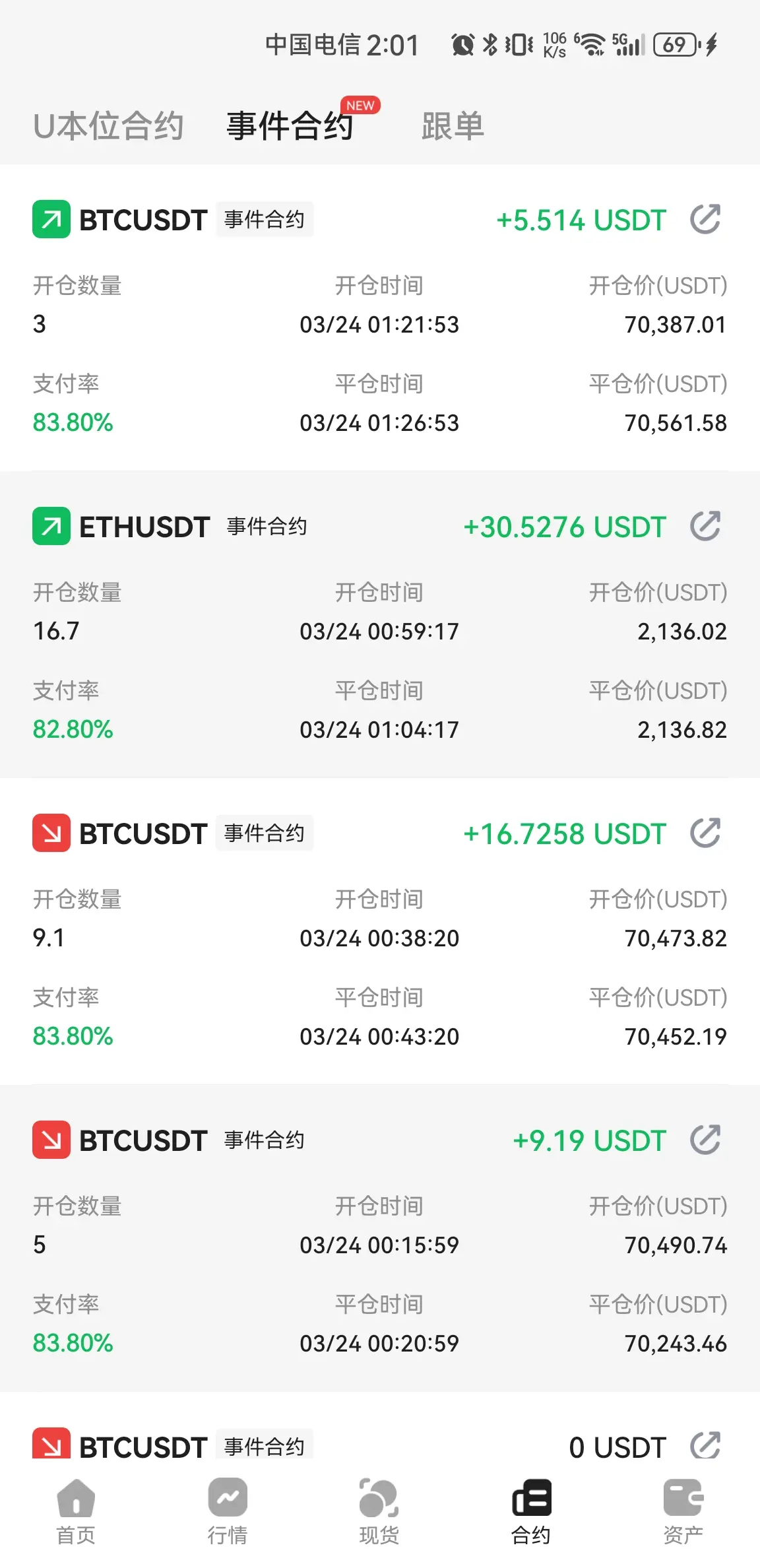This screenshot has height=1568, width=760.
Task: Open the 跟单 tab
Action: pos(453,125)
